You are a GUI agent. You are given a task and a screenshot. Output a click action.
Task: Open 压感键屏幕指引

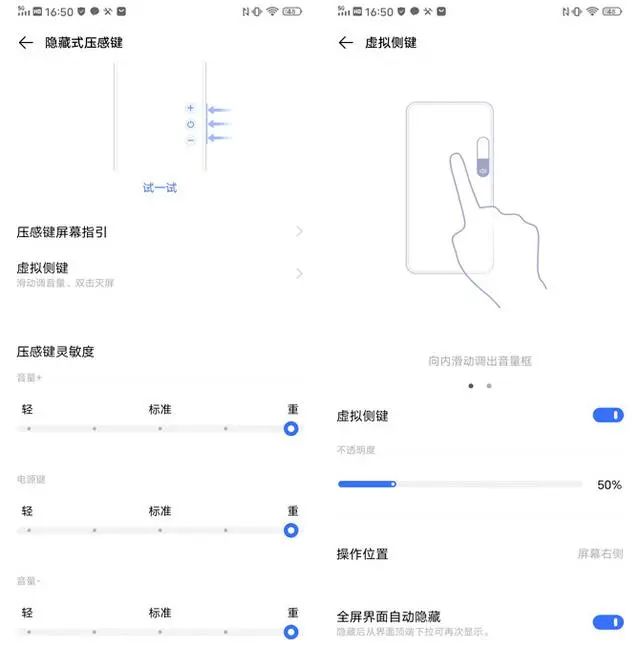click(160, 232)
